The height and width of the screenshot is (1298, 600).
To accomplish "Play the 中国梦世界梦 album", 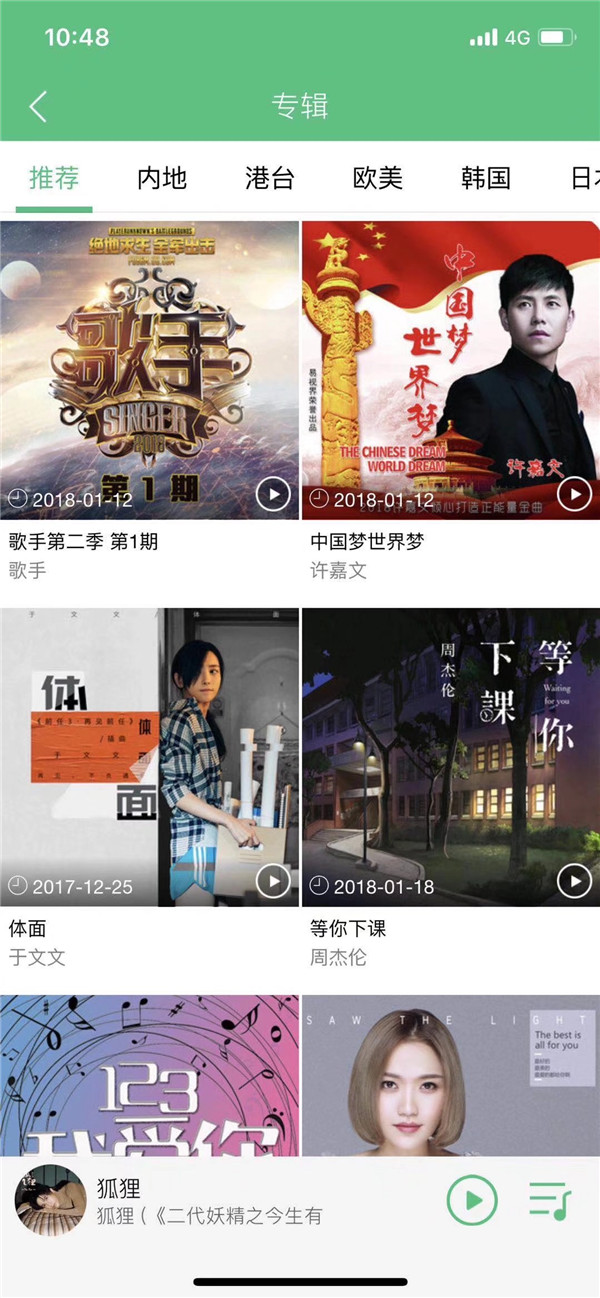I will click(574, 494).
